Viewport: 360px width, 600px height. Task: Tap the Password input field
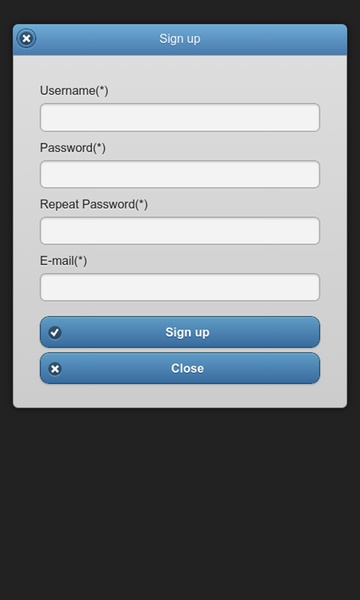click(180, 174)
